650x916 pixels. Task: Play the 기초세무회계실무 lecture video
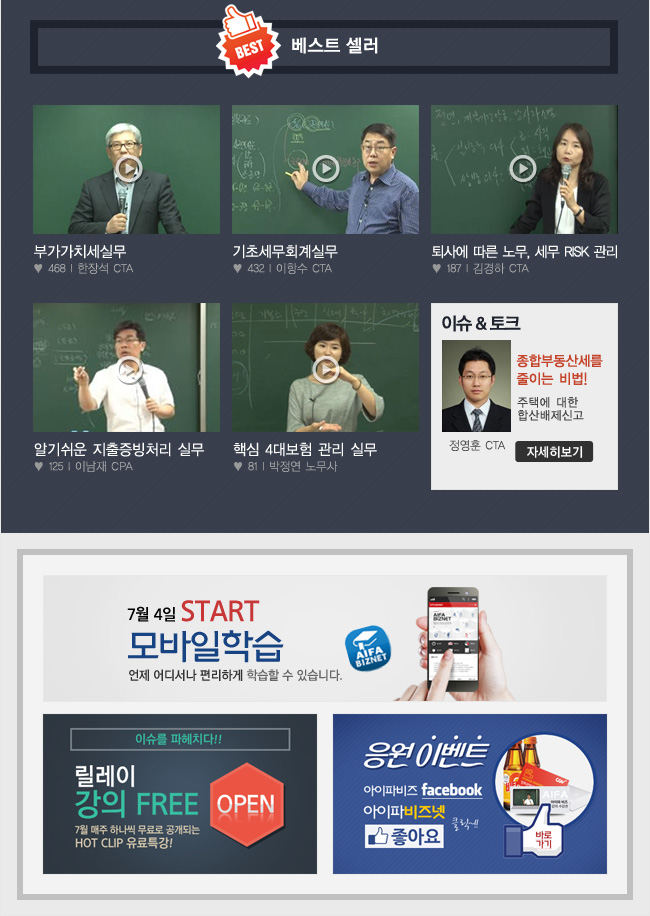(x=325, y=169)
